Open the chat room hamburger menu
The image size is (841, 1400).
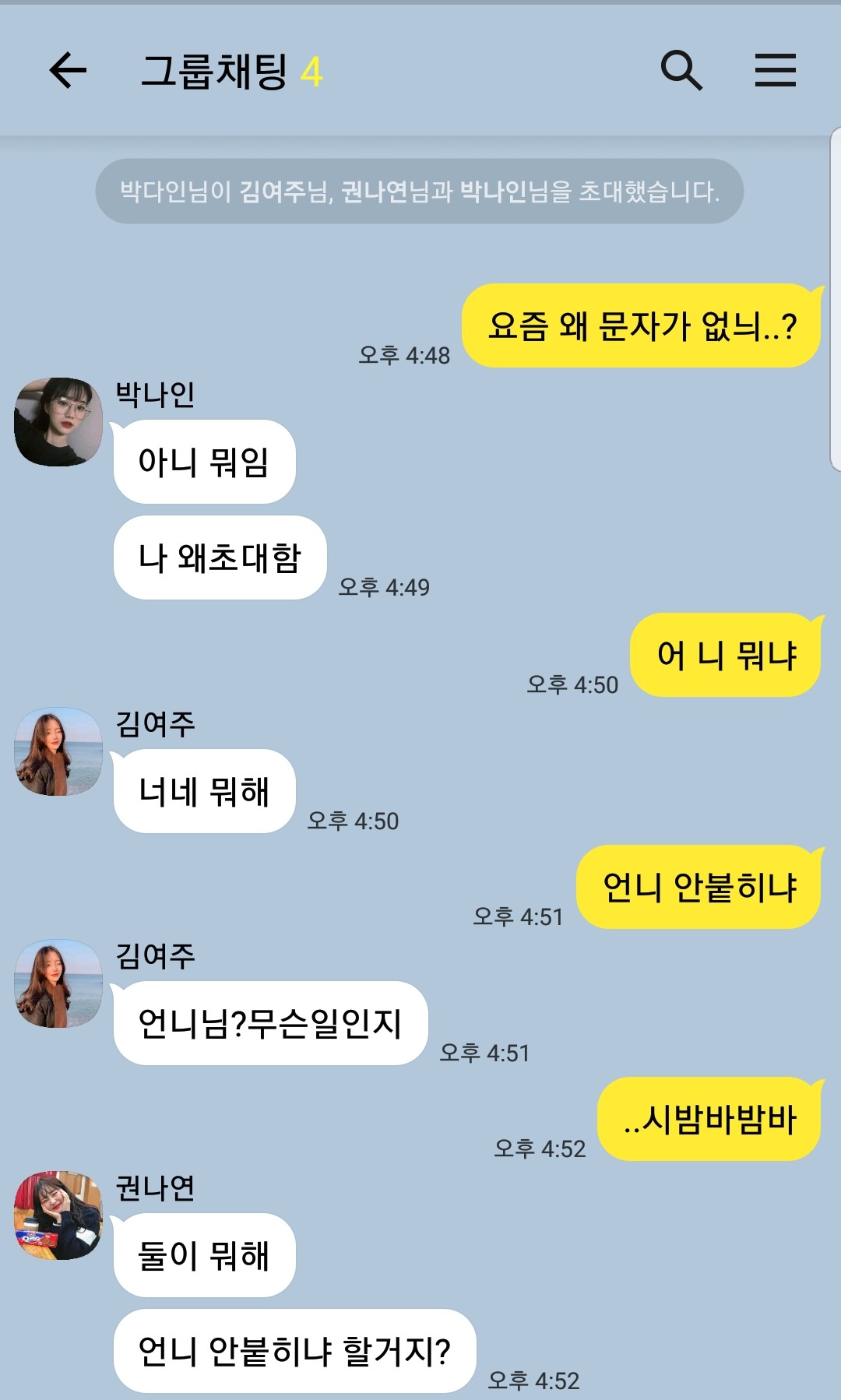pos(775,71)
